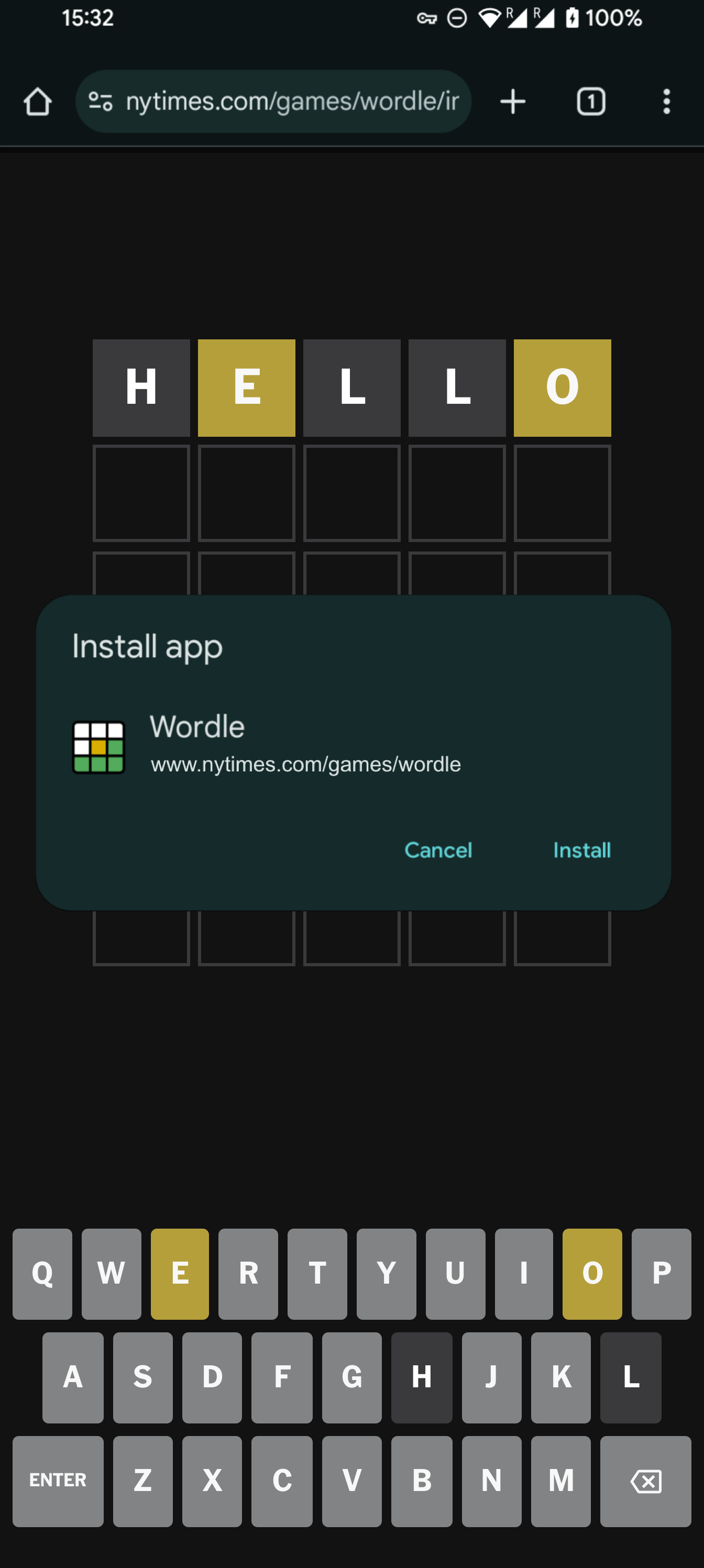Open Chrome's three-dot menu

pos(666,101)
